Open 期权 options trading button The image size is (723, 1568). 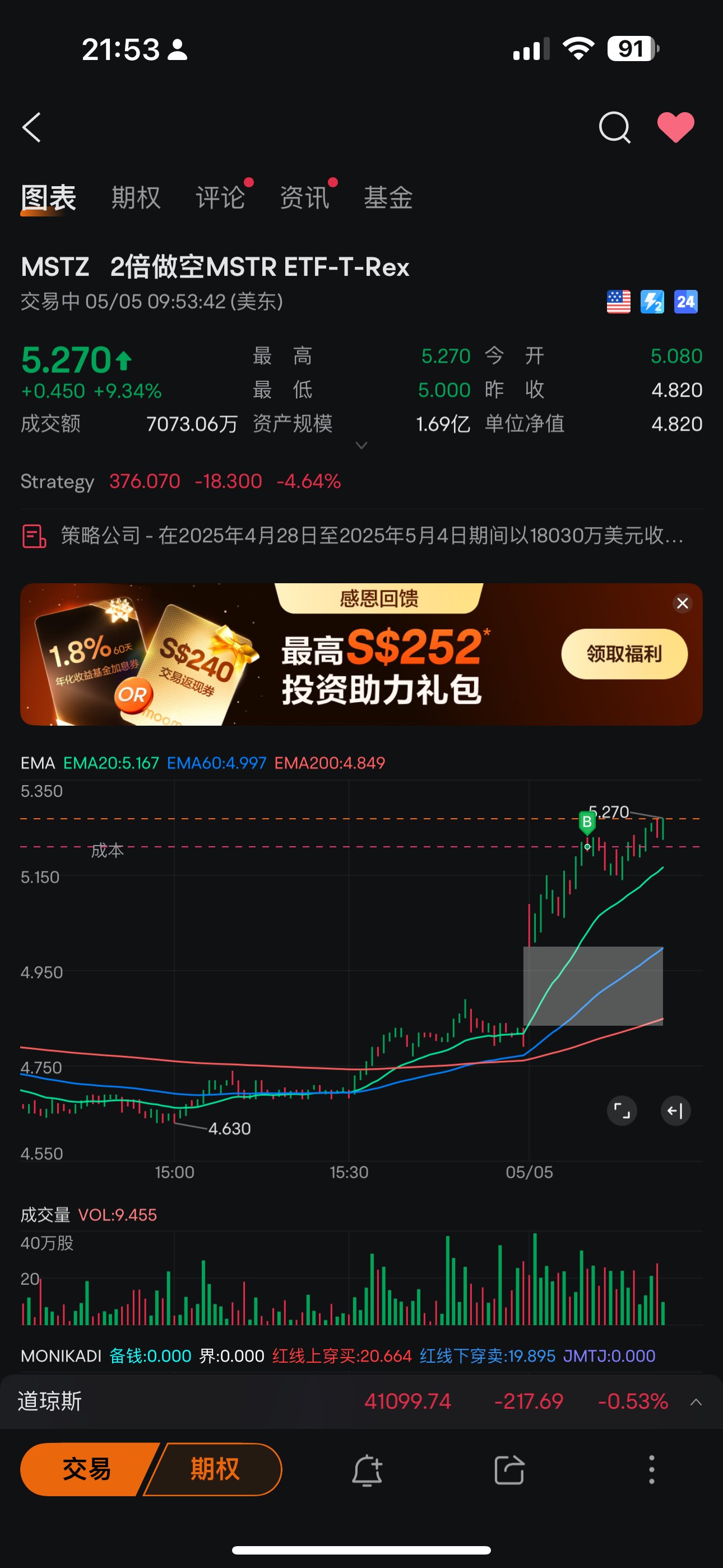(215, 1469)
